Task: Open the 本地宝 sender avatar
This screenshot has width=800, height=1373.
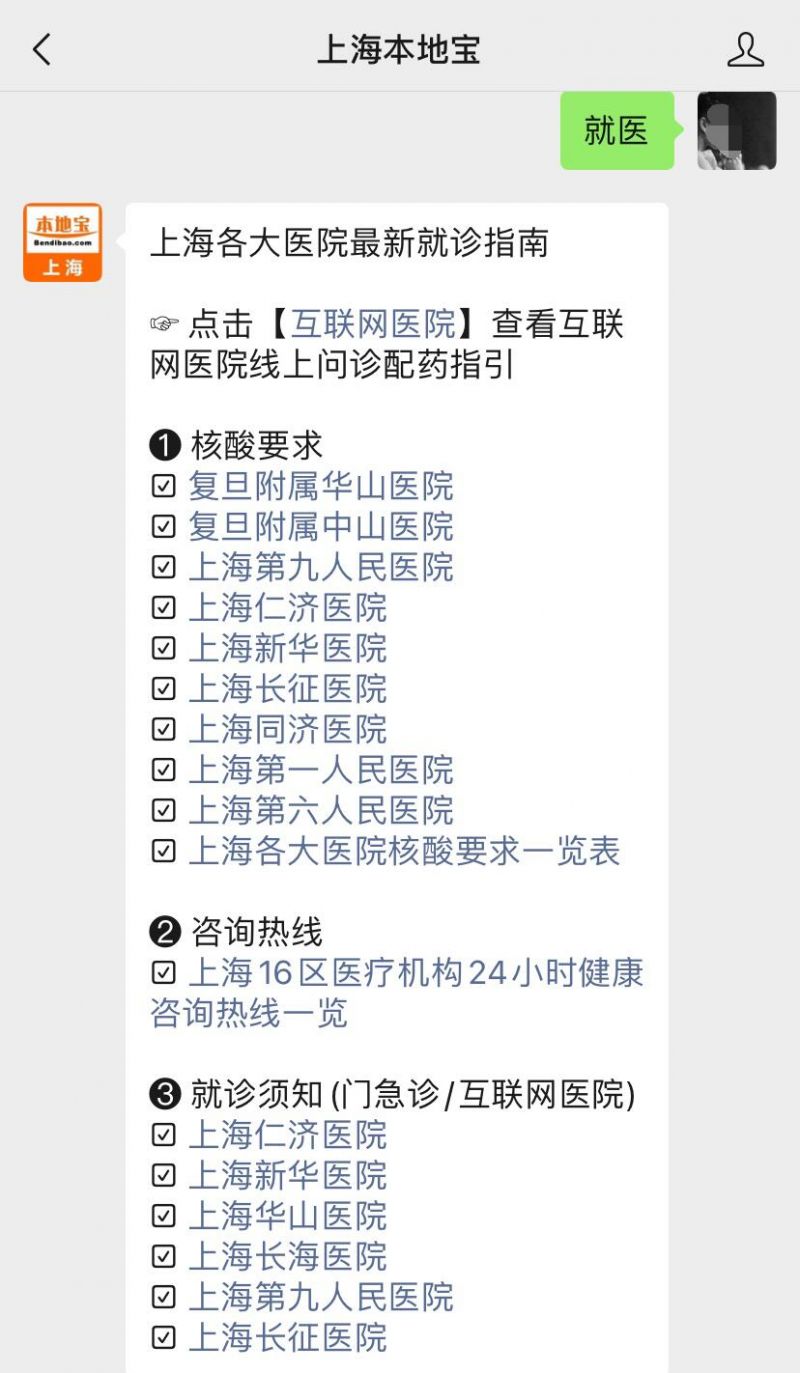Action: (63, 242)
